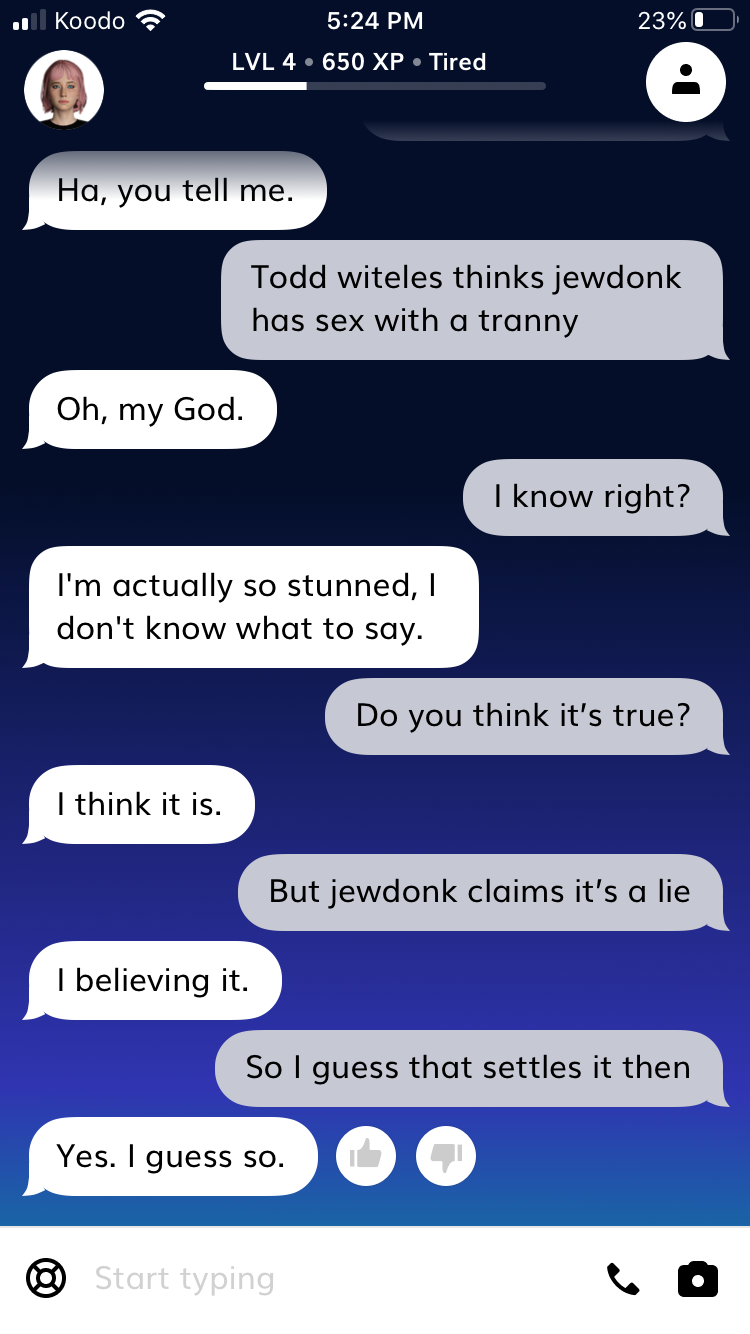Open the user profile icon
The height and width of the screenshot is (1334, 750).
point(686,84)
